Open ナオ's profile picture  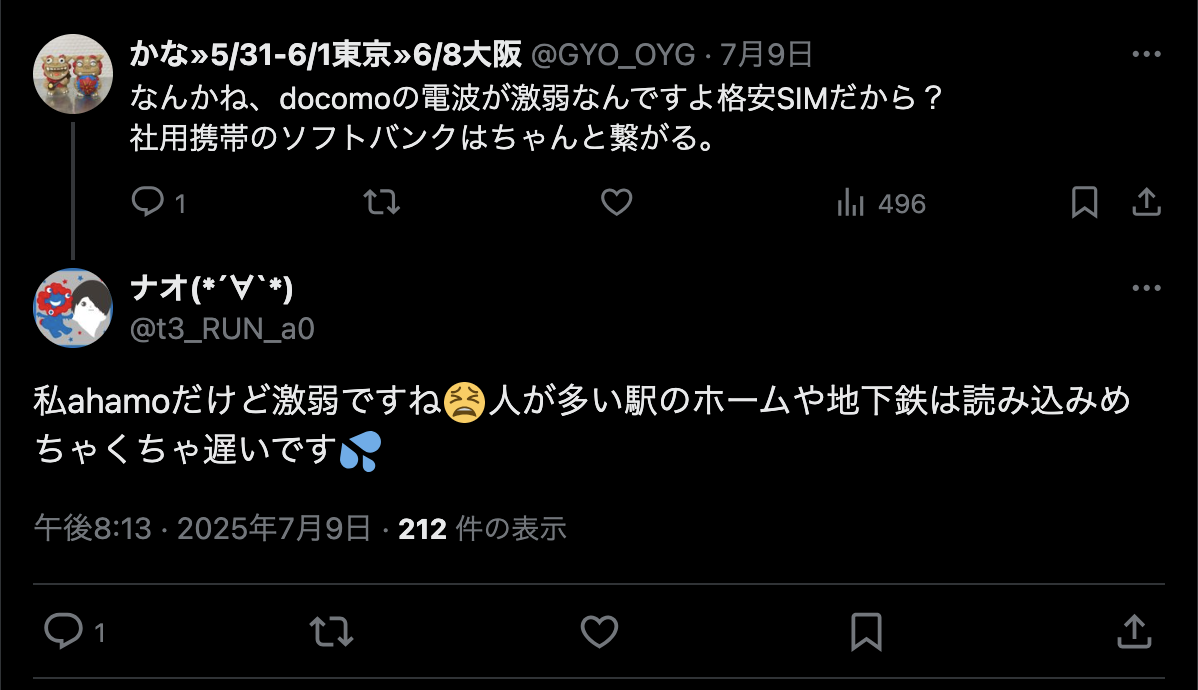point(73,308)
